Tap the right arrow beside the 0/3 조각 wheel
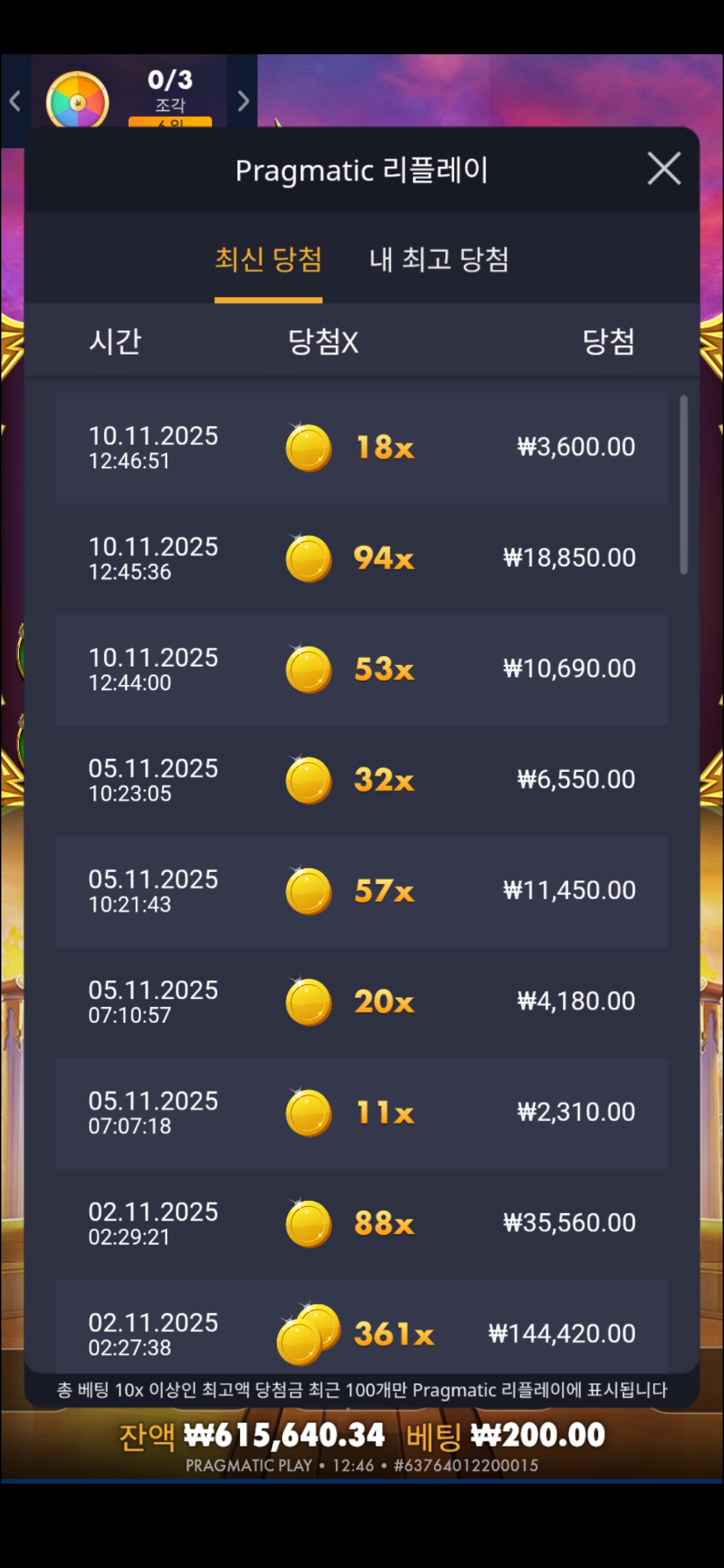Viewport: 724px width, 1568px height. (x=243, y=101)
